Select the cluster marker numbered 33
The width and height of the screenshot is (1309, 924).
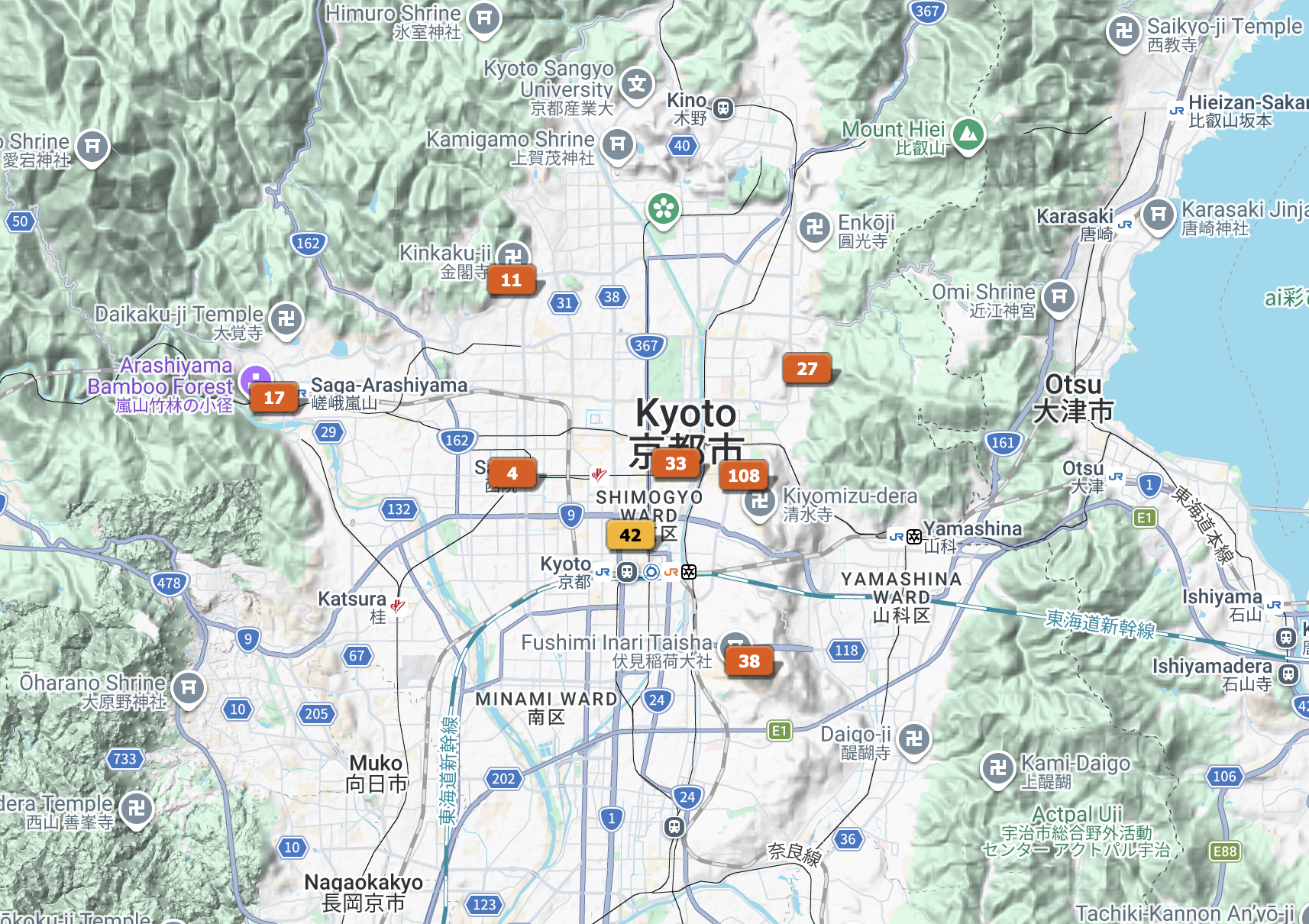(675, 464)
